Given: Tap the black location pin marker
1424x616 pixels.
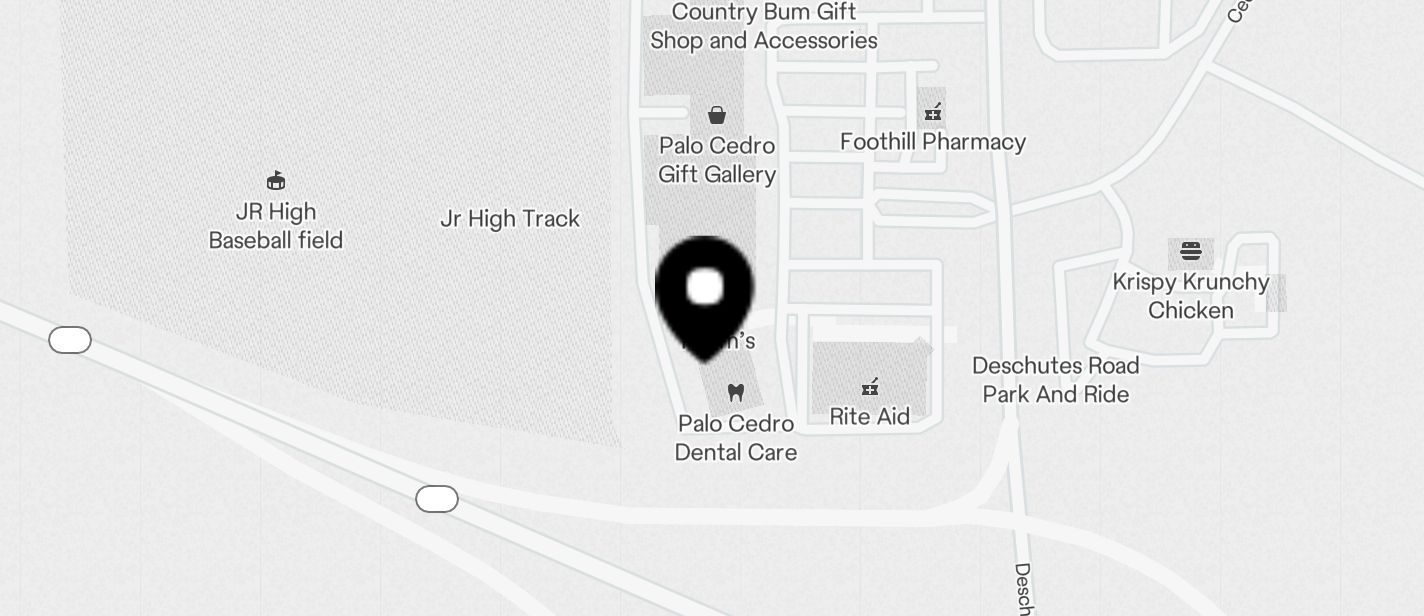Looking at the screenshot, I should click(704, 292).
